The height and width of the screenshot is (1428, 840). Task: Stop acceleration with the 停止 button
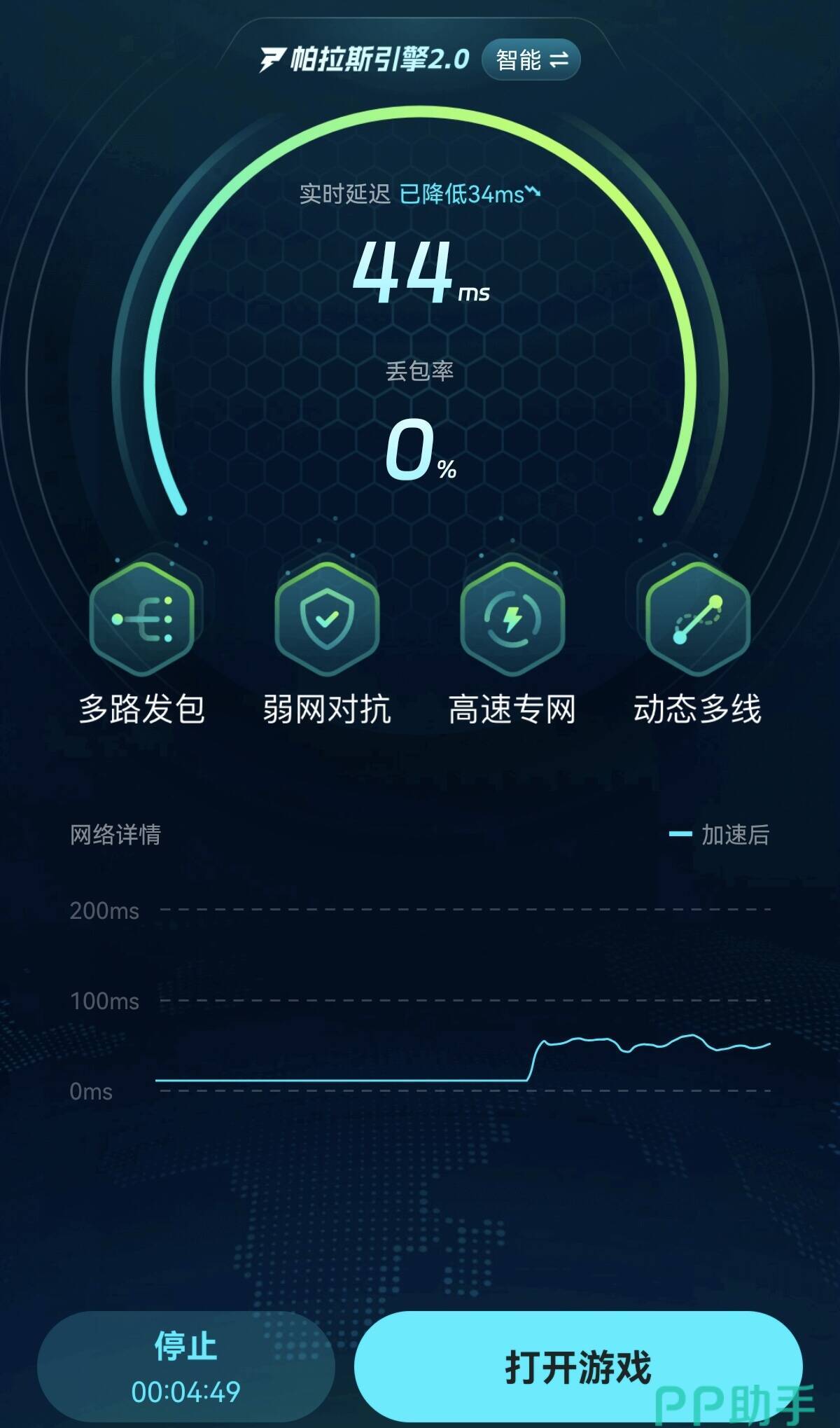point(185,1367)
